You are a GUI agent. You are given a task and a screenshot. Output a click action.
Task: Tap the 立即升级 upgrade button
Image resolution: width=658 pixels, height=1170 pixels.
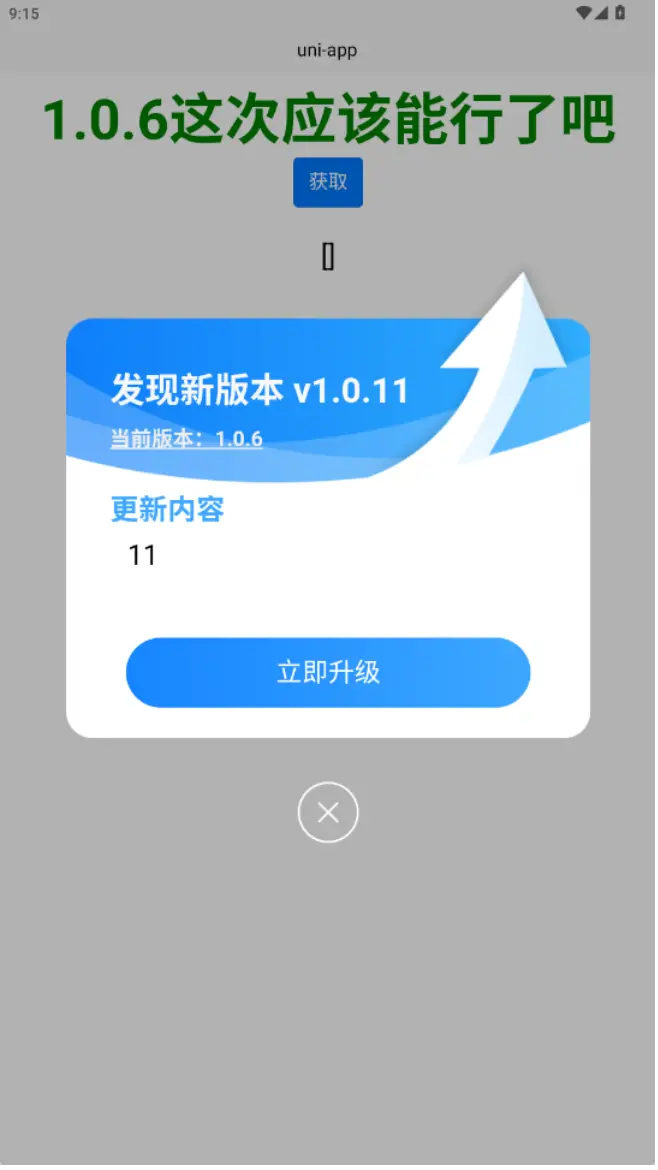pyautogui.click(x=328, y=672)
